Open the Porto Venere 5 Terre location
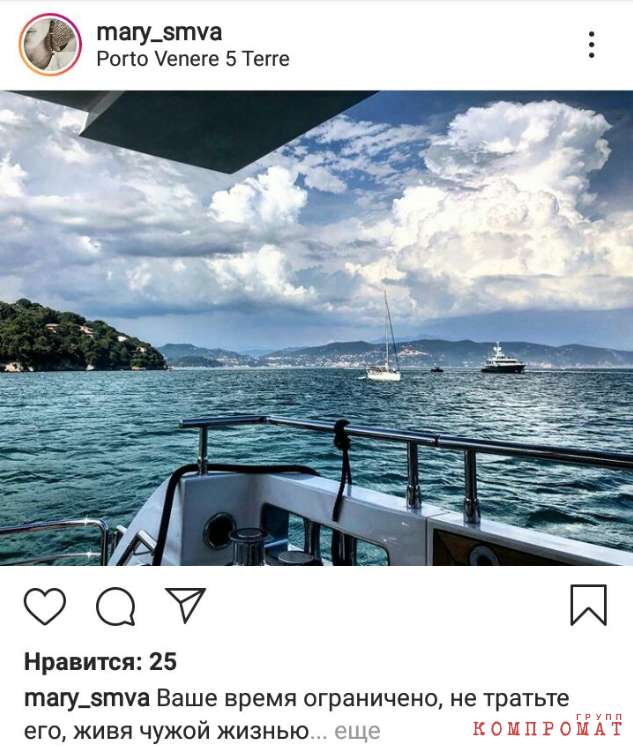This screenshot has height=756, width=633. (192, 59)
